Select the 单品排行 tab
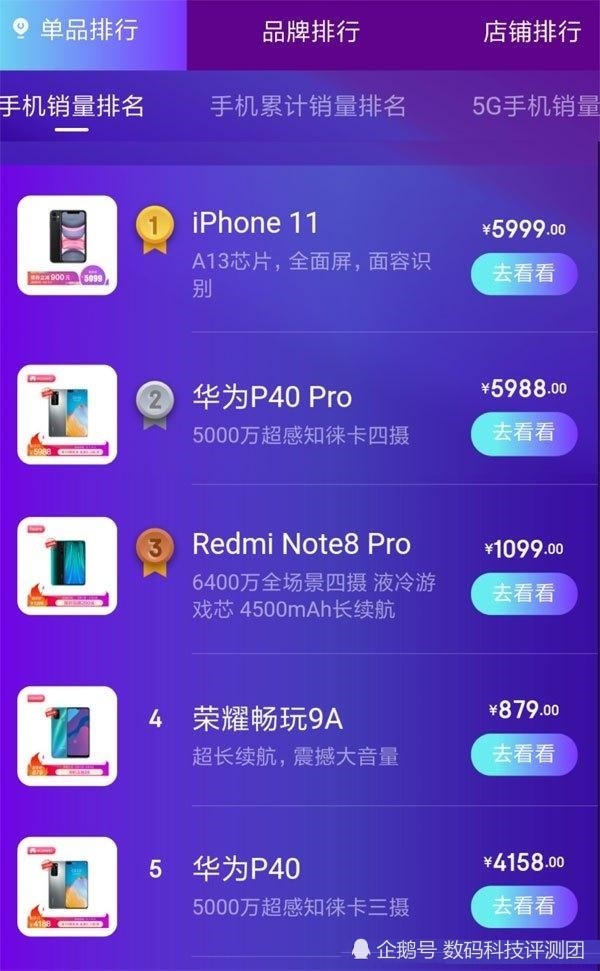This screenshot has width=600, height=971. pos(90,30)
